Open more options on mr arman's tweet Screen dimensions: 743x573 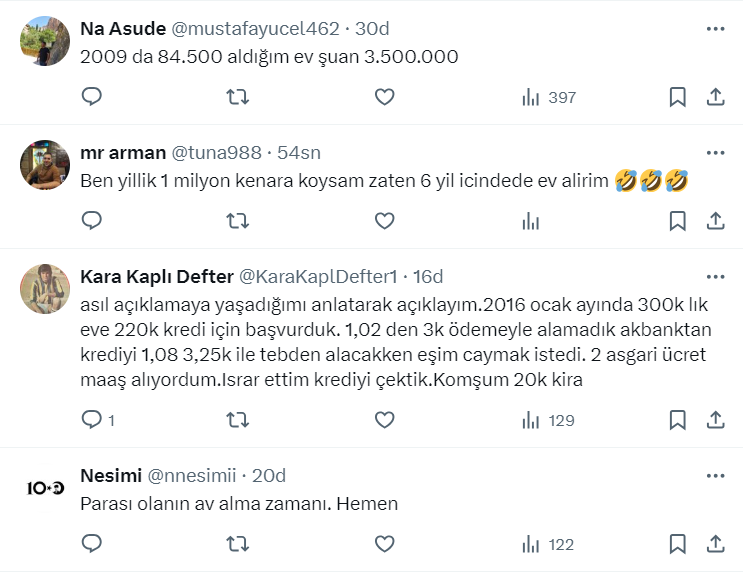715,153
